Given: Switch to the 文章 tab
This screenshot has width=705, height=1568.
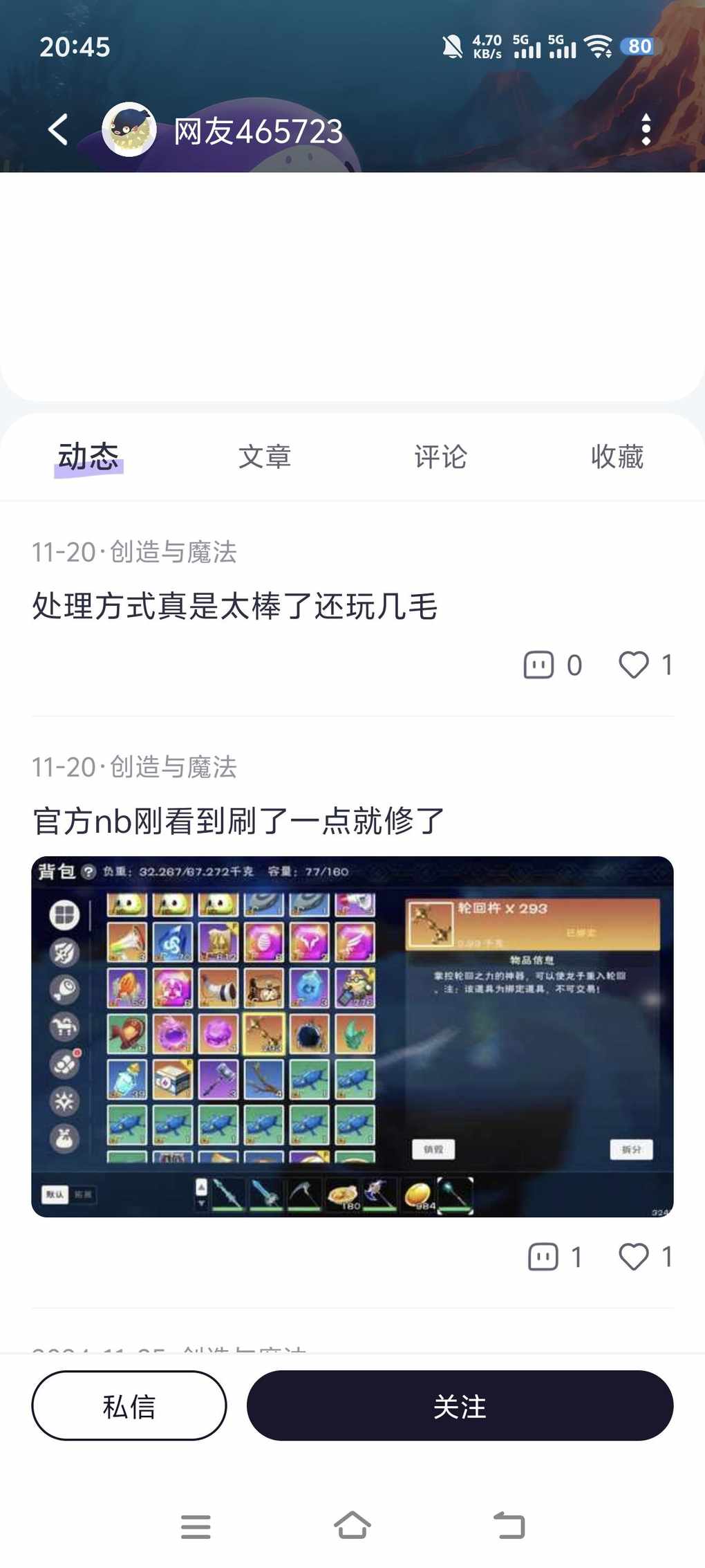Looking at the screenshot, I should click(x=264, y=456).
